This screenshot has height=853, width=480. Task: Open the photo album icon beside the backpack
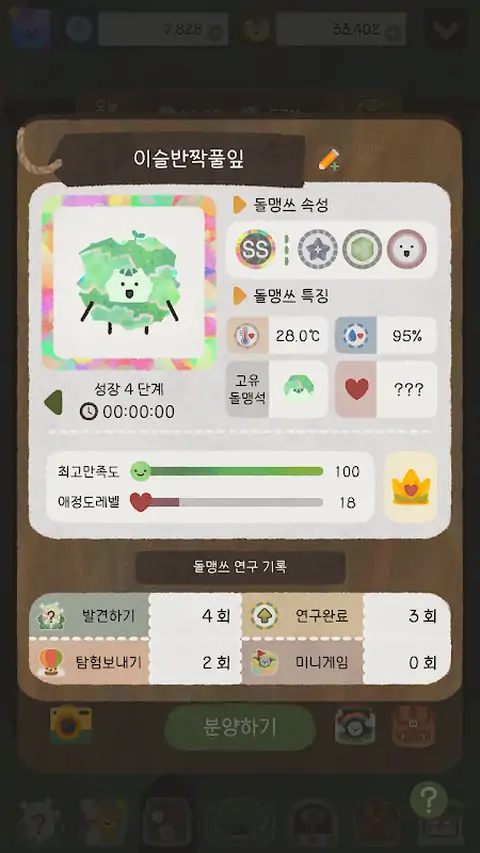[x=355, y=726]
